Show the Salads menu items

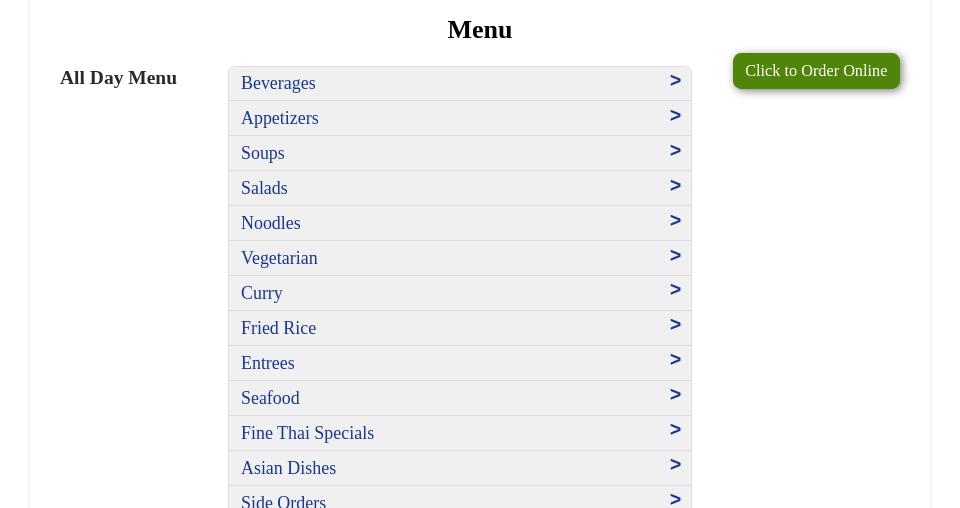click(459, 188)
